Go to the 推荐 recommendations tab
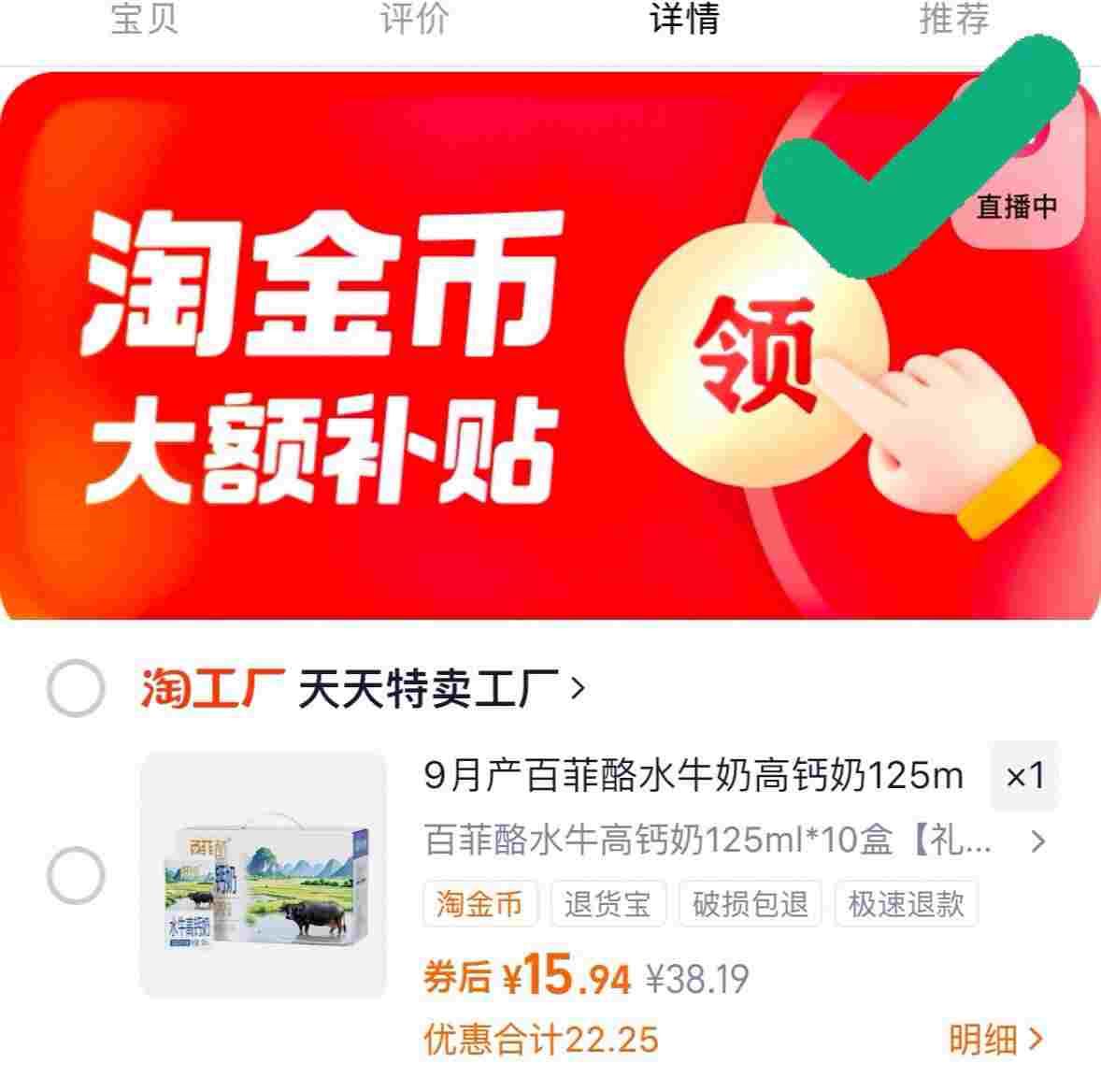This screenshot has width=1101, height=1092. (x=953, y=19)
